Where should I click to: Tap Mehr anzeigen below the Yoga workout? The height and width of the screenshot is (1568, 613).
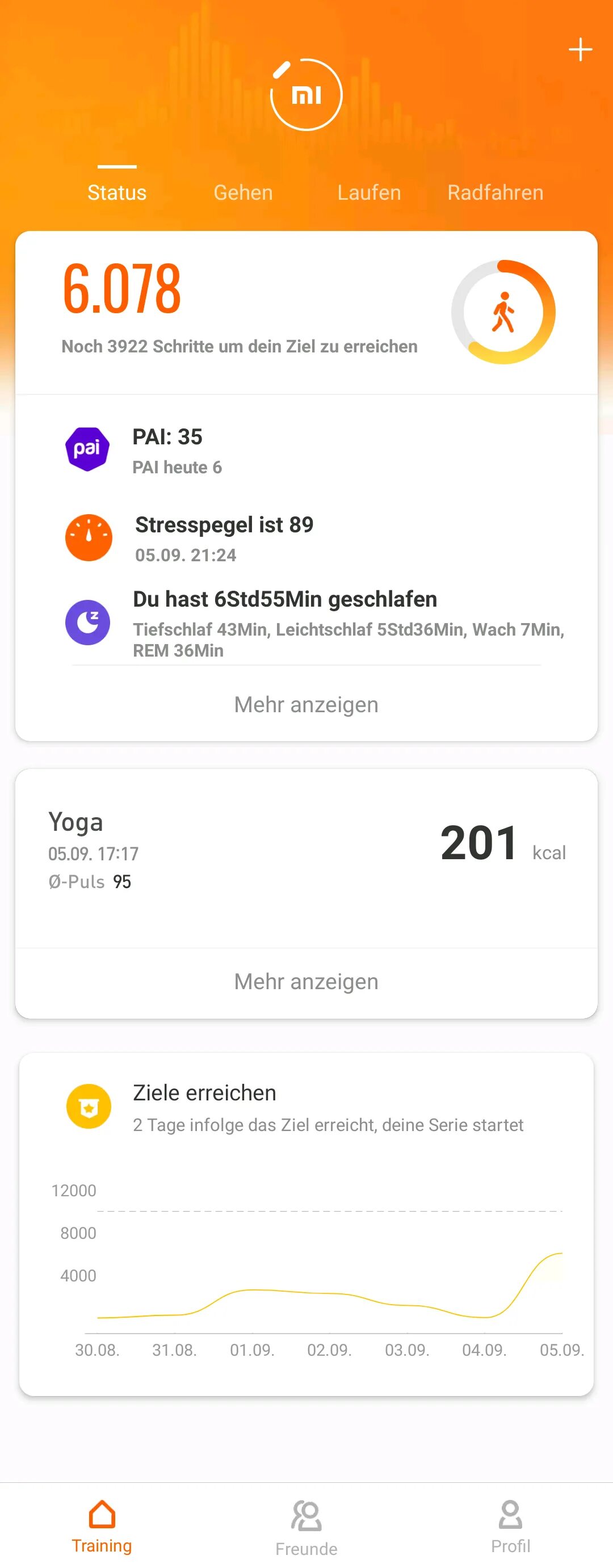[305, 981]
